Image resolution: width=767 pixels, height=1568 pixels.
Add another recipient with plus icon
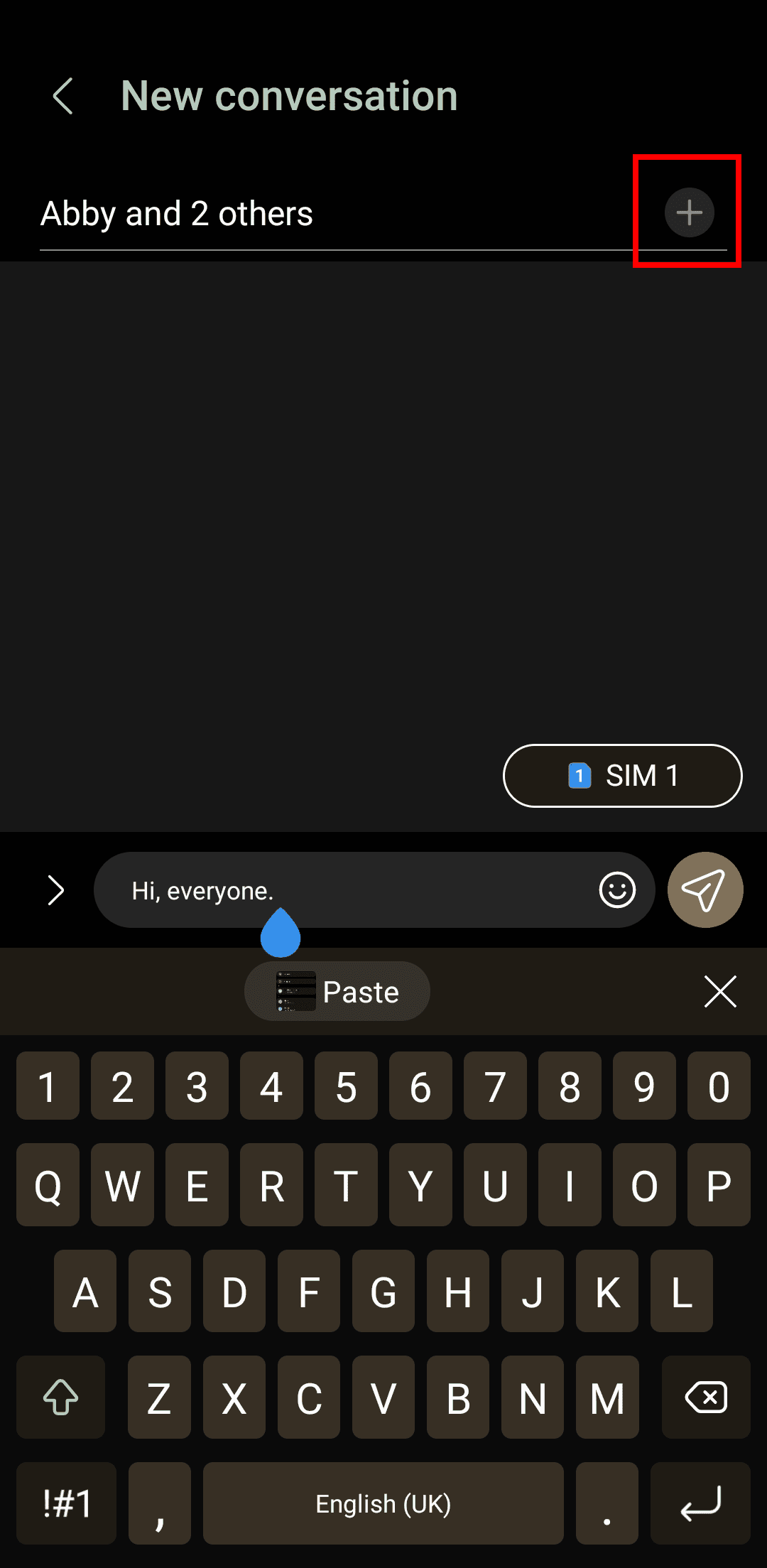(x=689, y=212)
